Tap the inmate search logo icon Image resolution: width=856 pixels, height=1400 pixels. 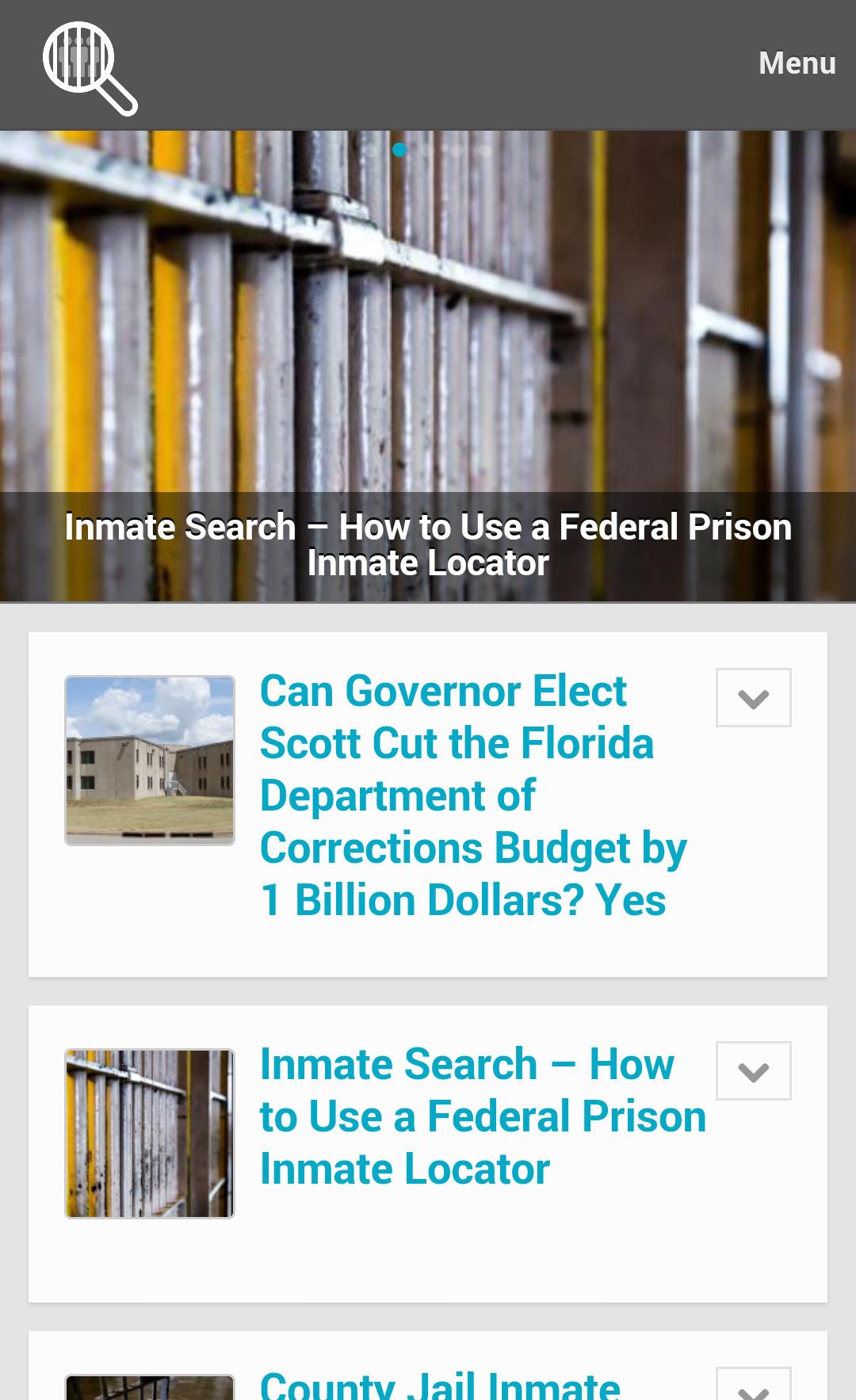[89, 67]
